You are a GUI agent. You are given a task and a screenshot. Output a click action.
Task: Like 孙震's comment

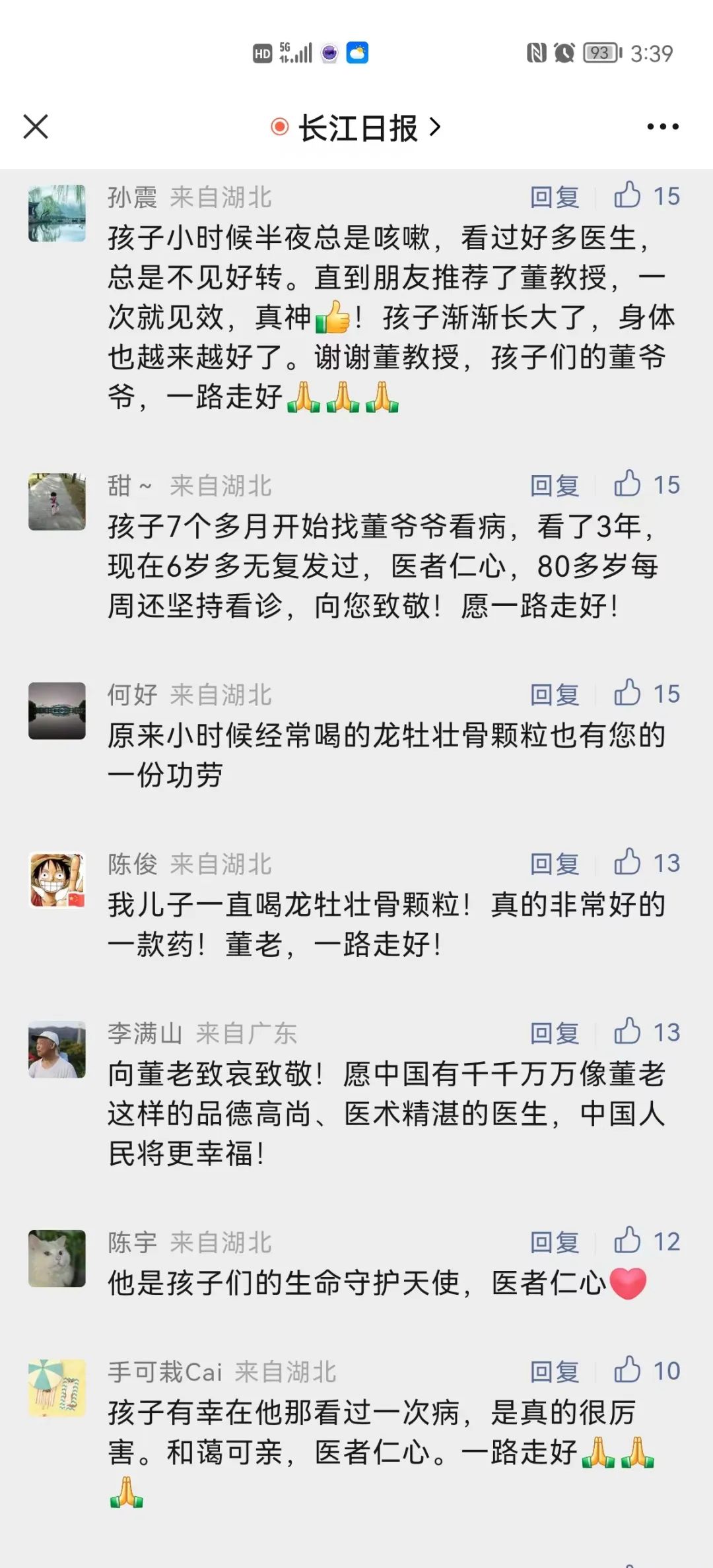(x=628, y=196)
